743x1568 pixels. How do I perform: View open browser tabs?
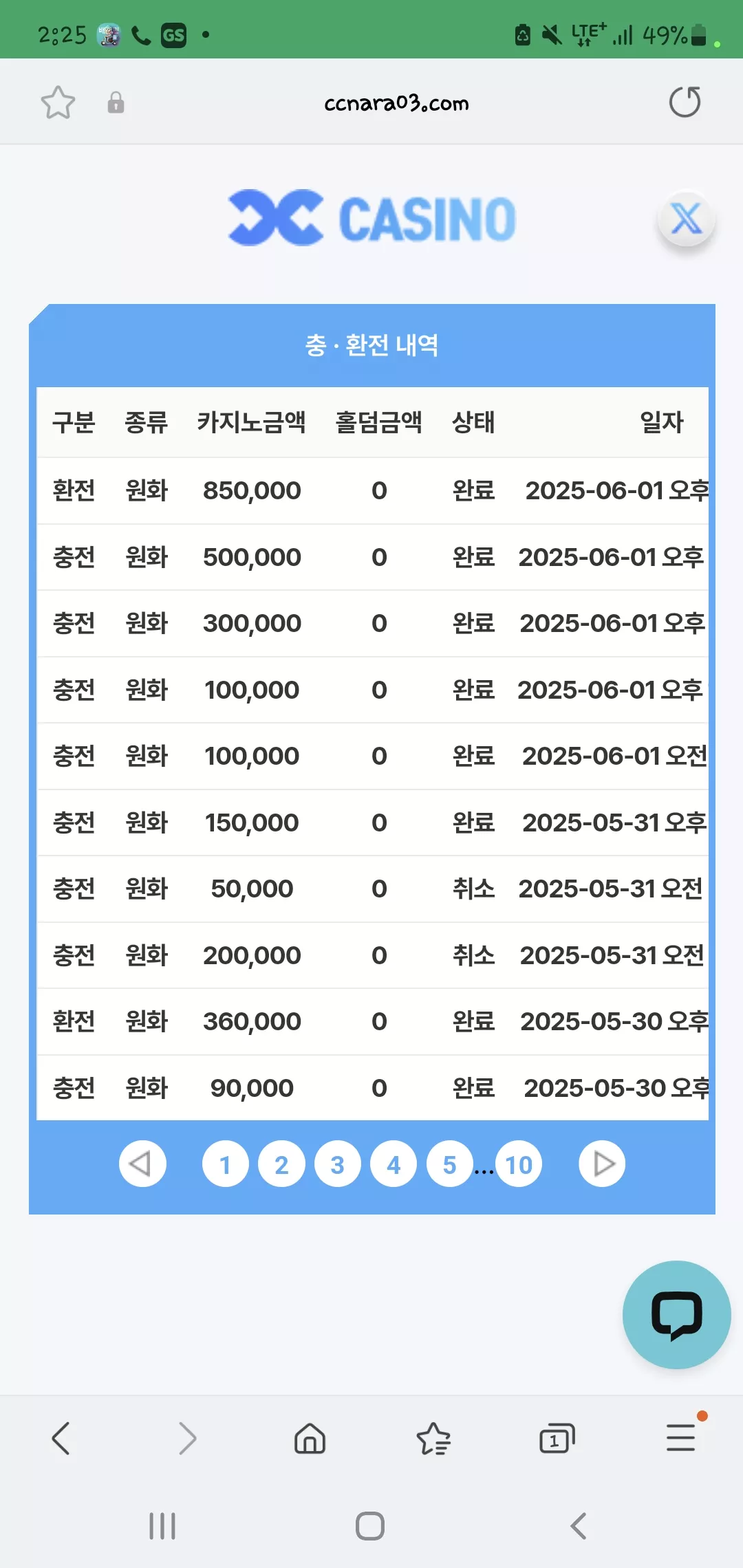[x=557, y=1438]
